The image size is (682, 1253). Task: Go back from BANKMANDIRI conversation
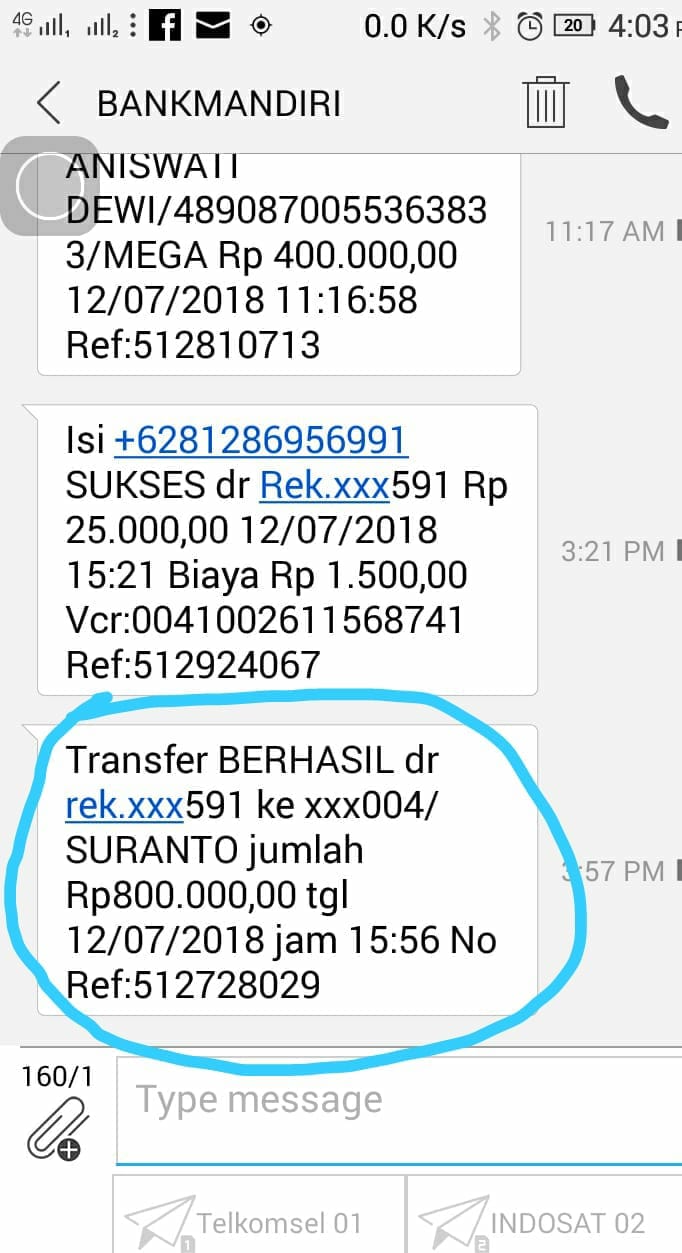[48, 103]
